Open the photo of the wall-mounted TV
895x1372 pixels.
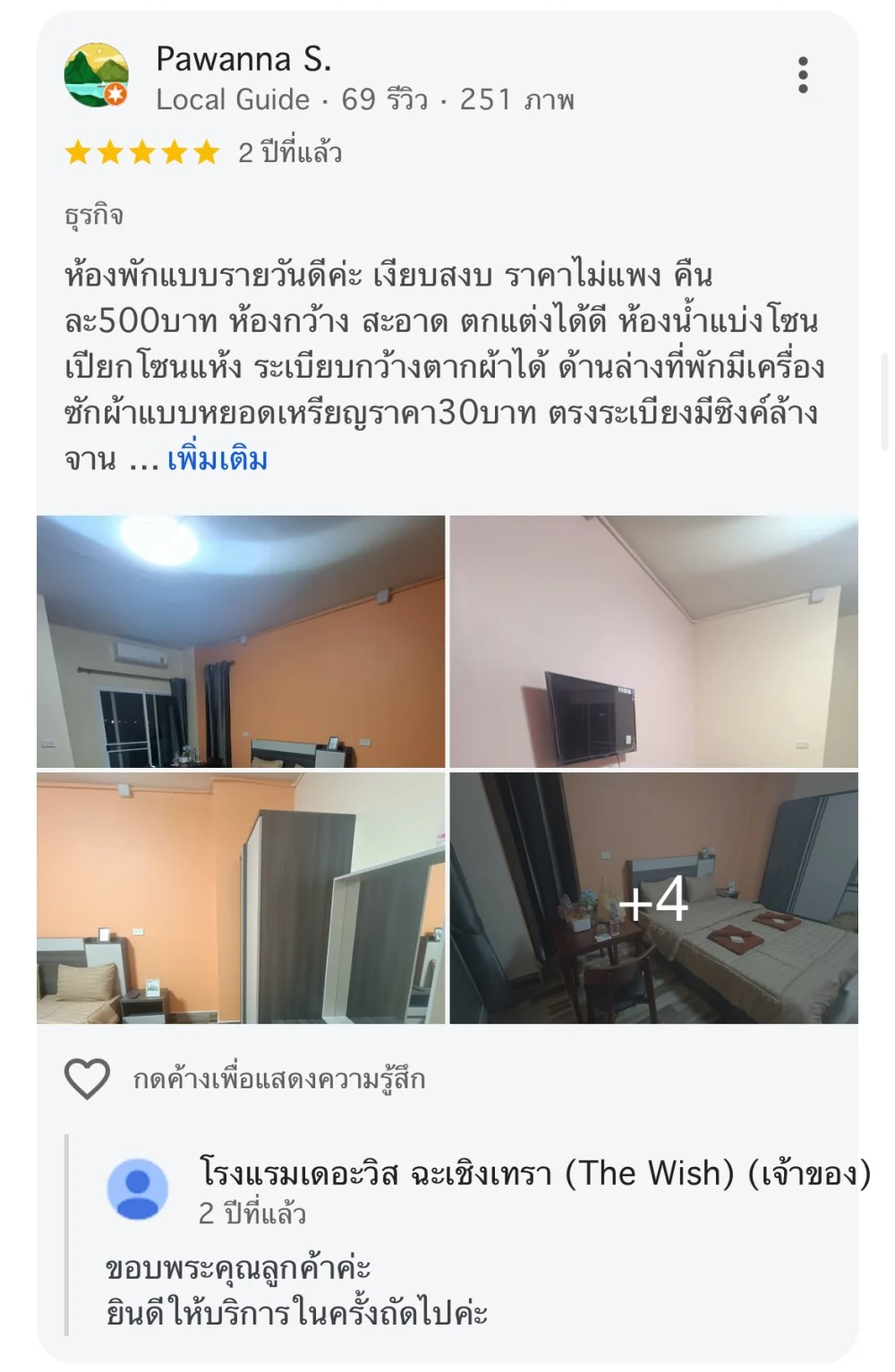pyautogui.click(x=653, y=642)
